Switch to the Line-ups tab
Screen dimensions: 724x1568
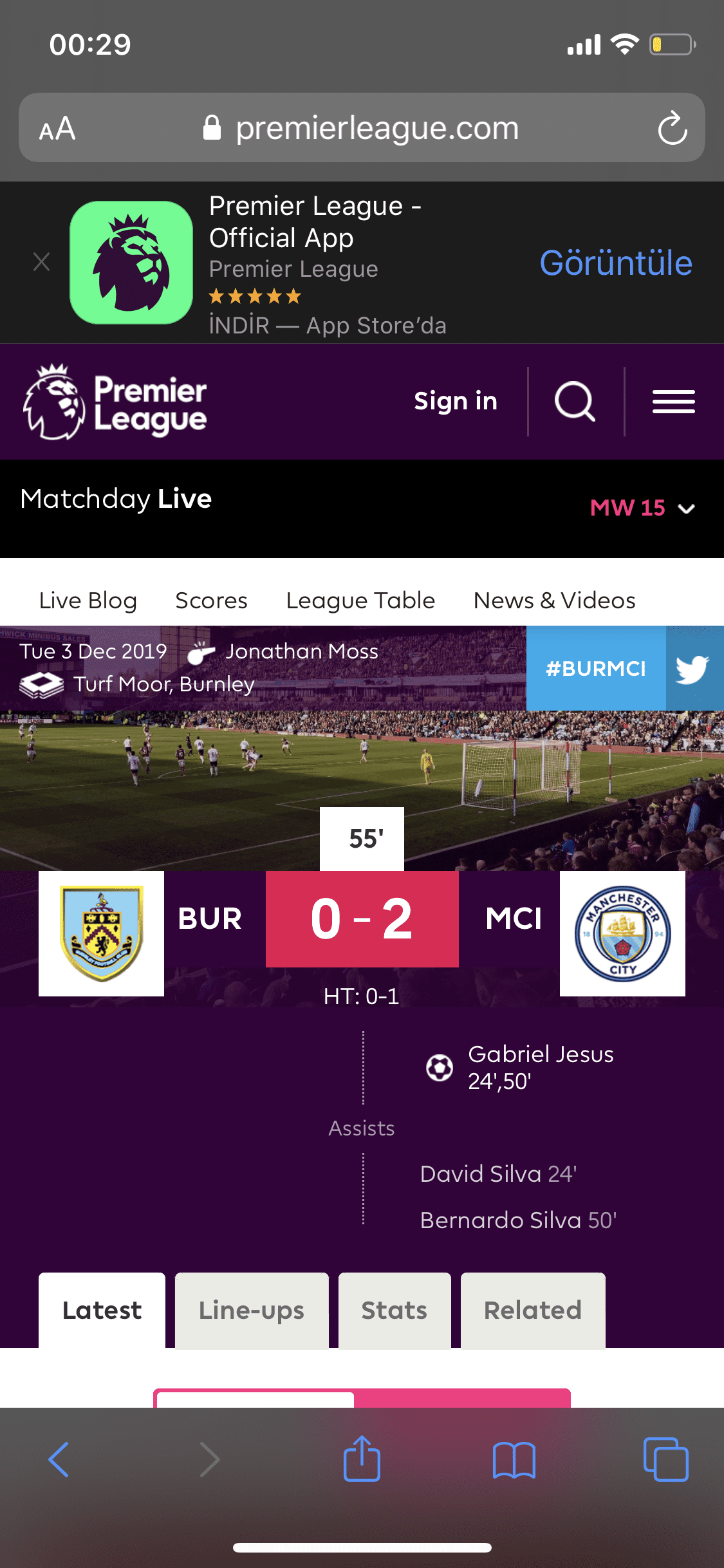pos(252,1310)
